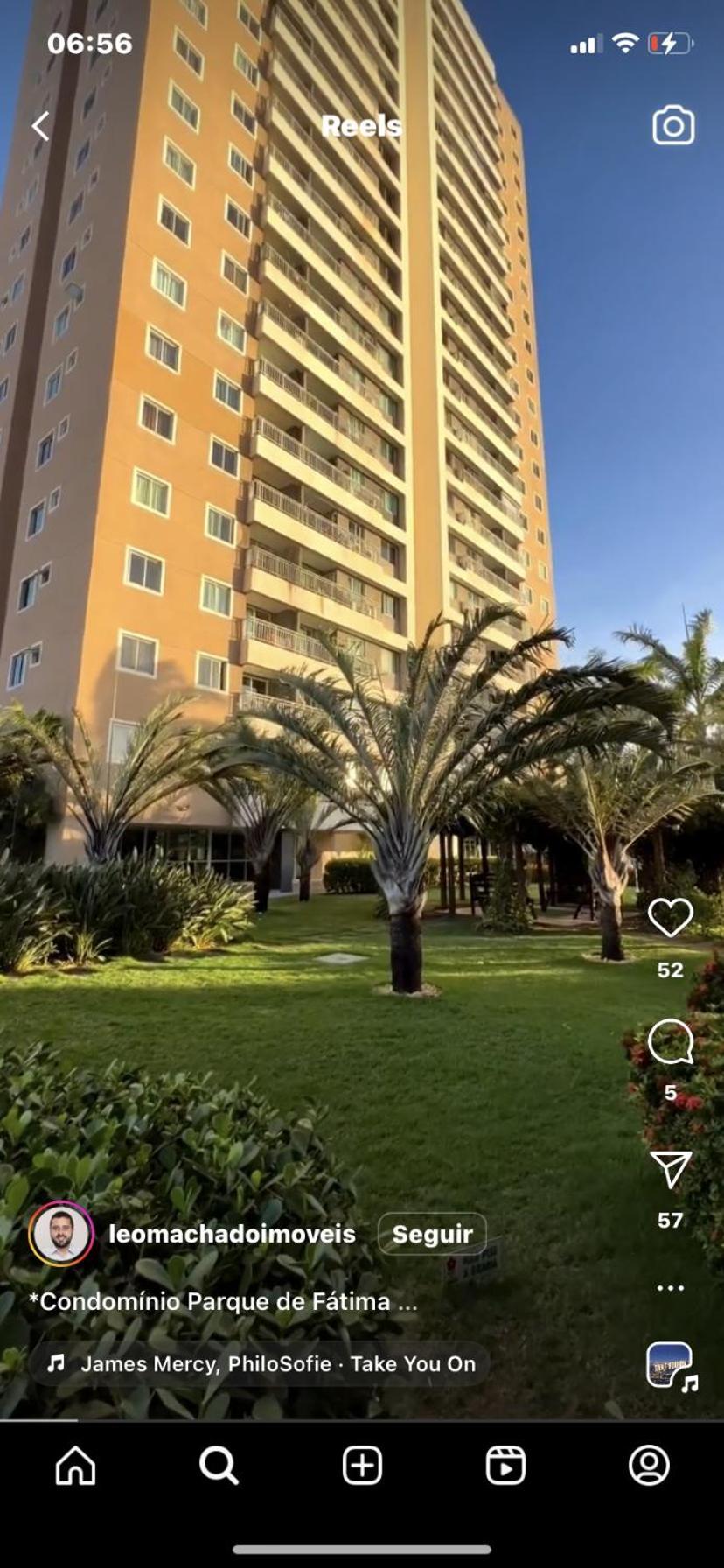Open your Profile tab
The width and height of the screenshot is (724, 1568).
click(649, 1465)
